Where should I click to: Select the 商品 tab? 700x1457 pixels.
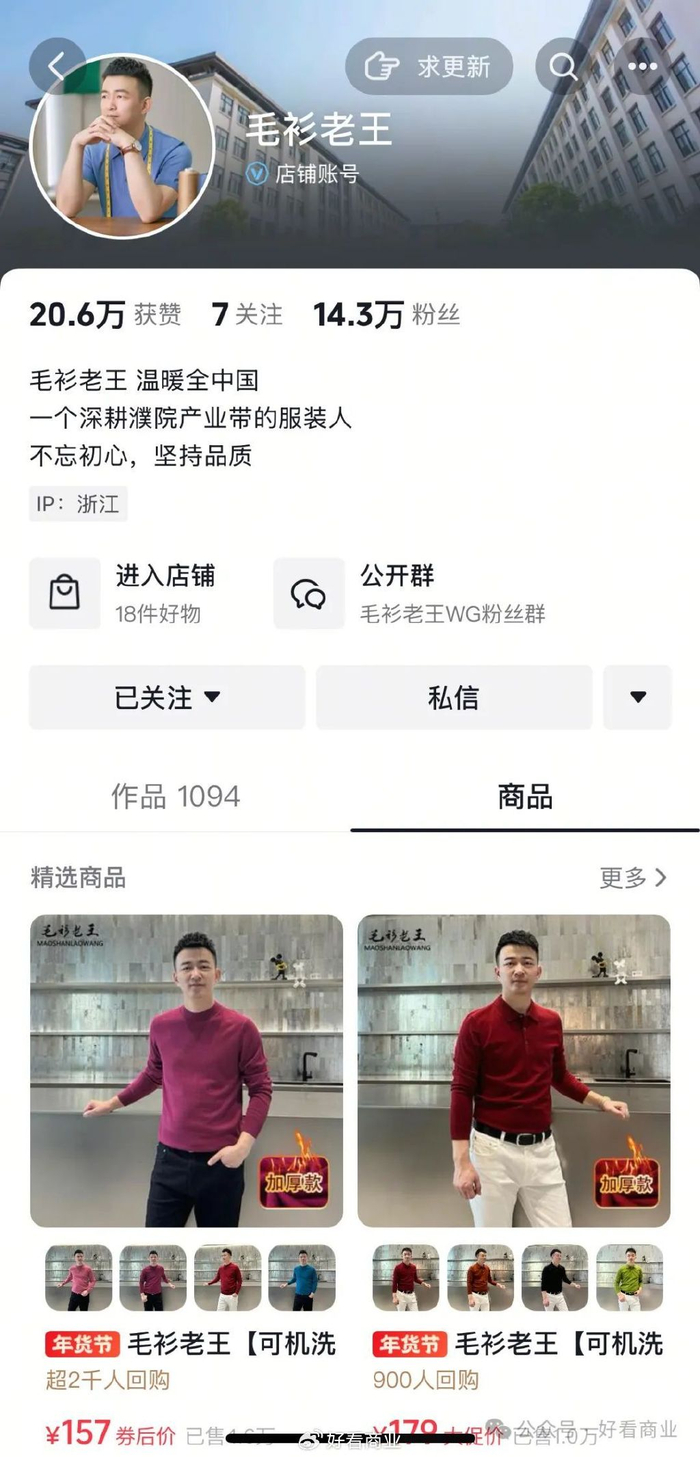(525, 796)
